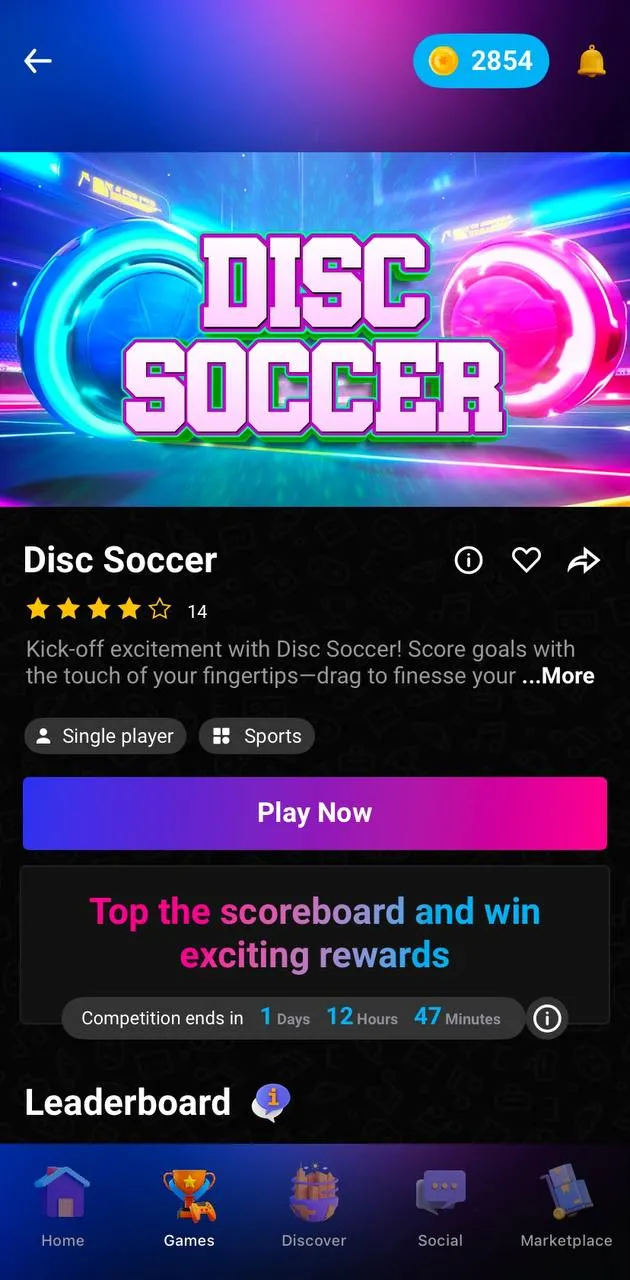Select the Sports category chip
This screenshot has height=1280, width=630.
click(257, 736)
